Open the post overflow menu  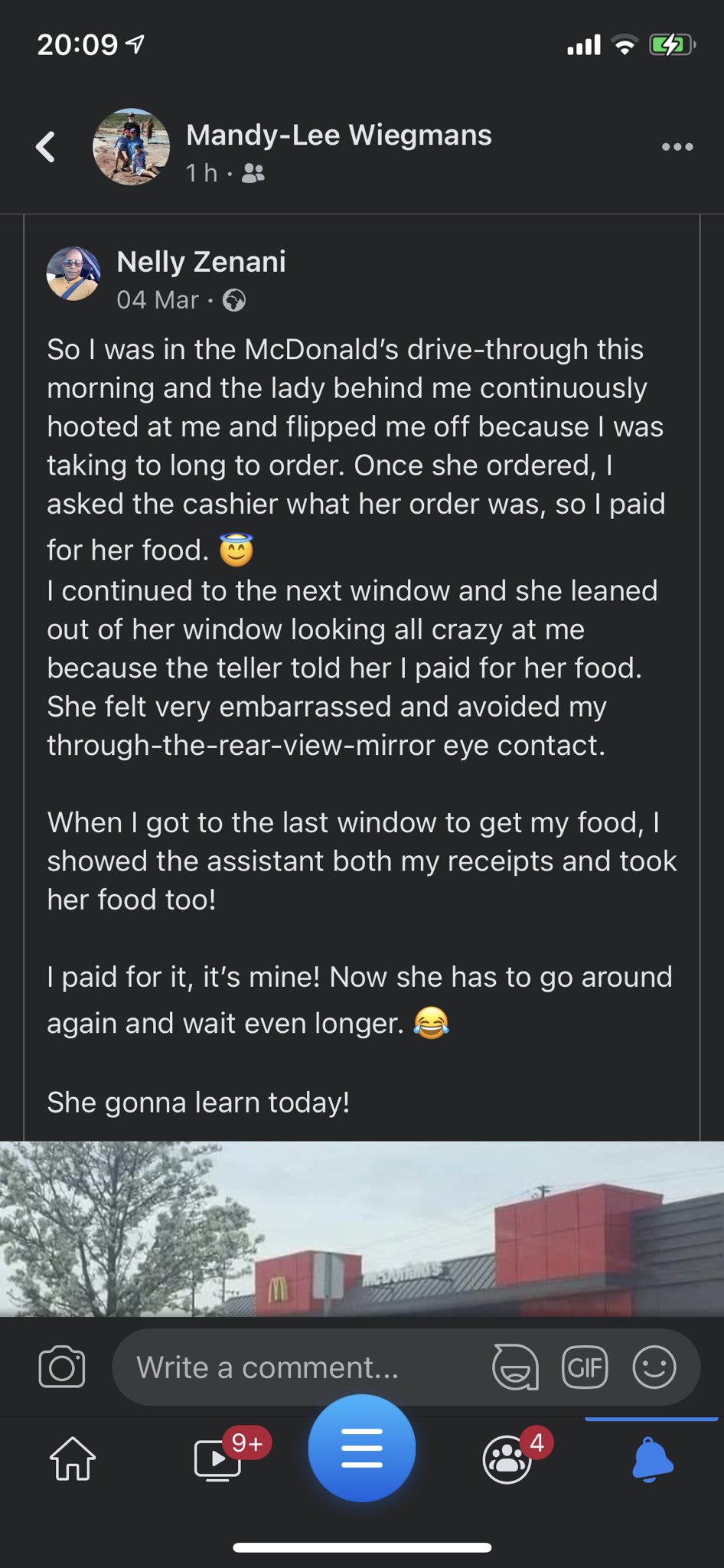[677, 146]
